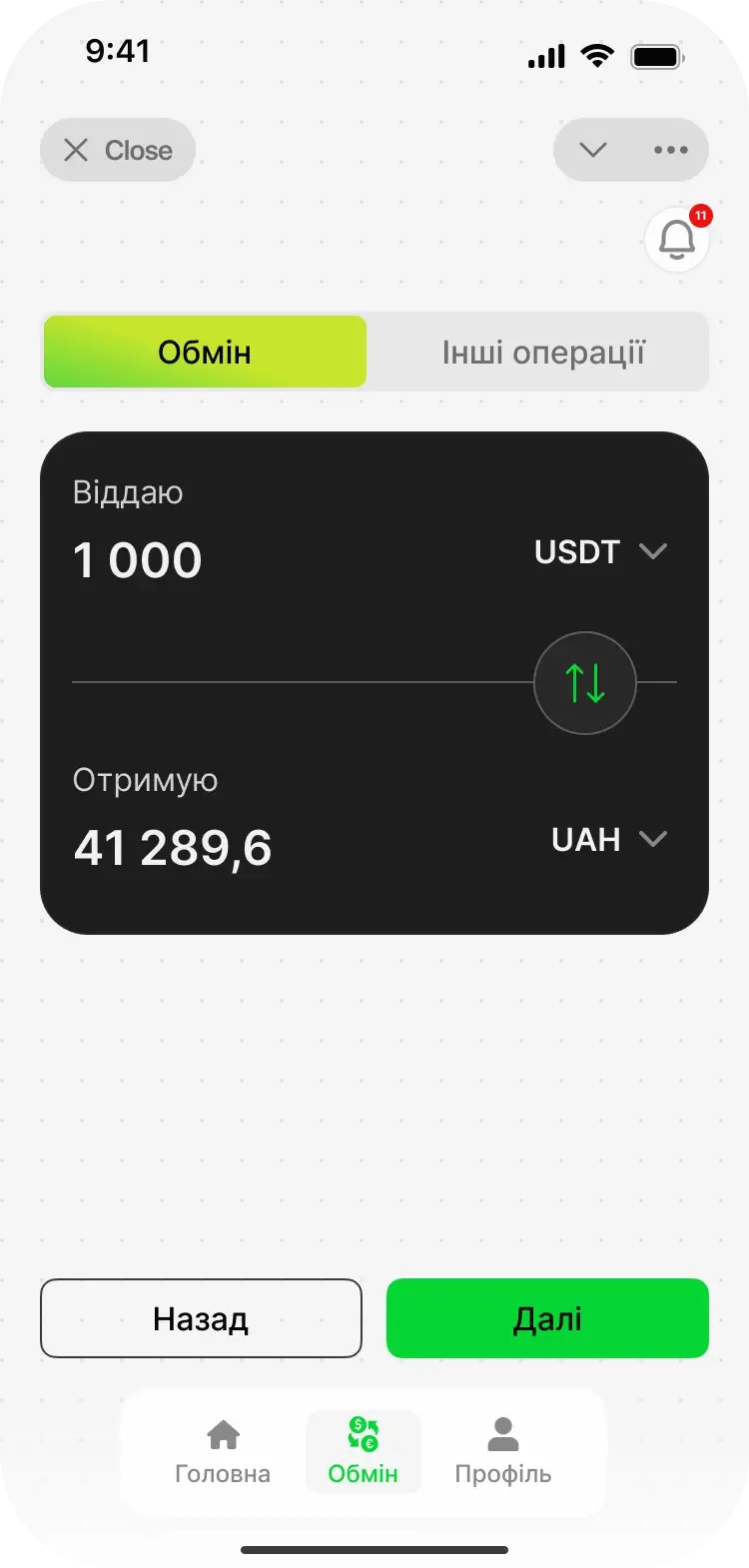749x1568 pixels.
Task: Collapse the app with the chevron button
Action: click(593, 150)
